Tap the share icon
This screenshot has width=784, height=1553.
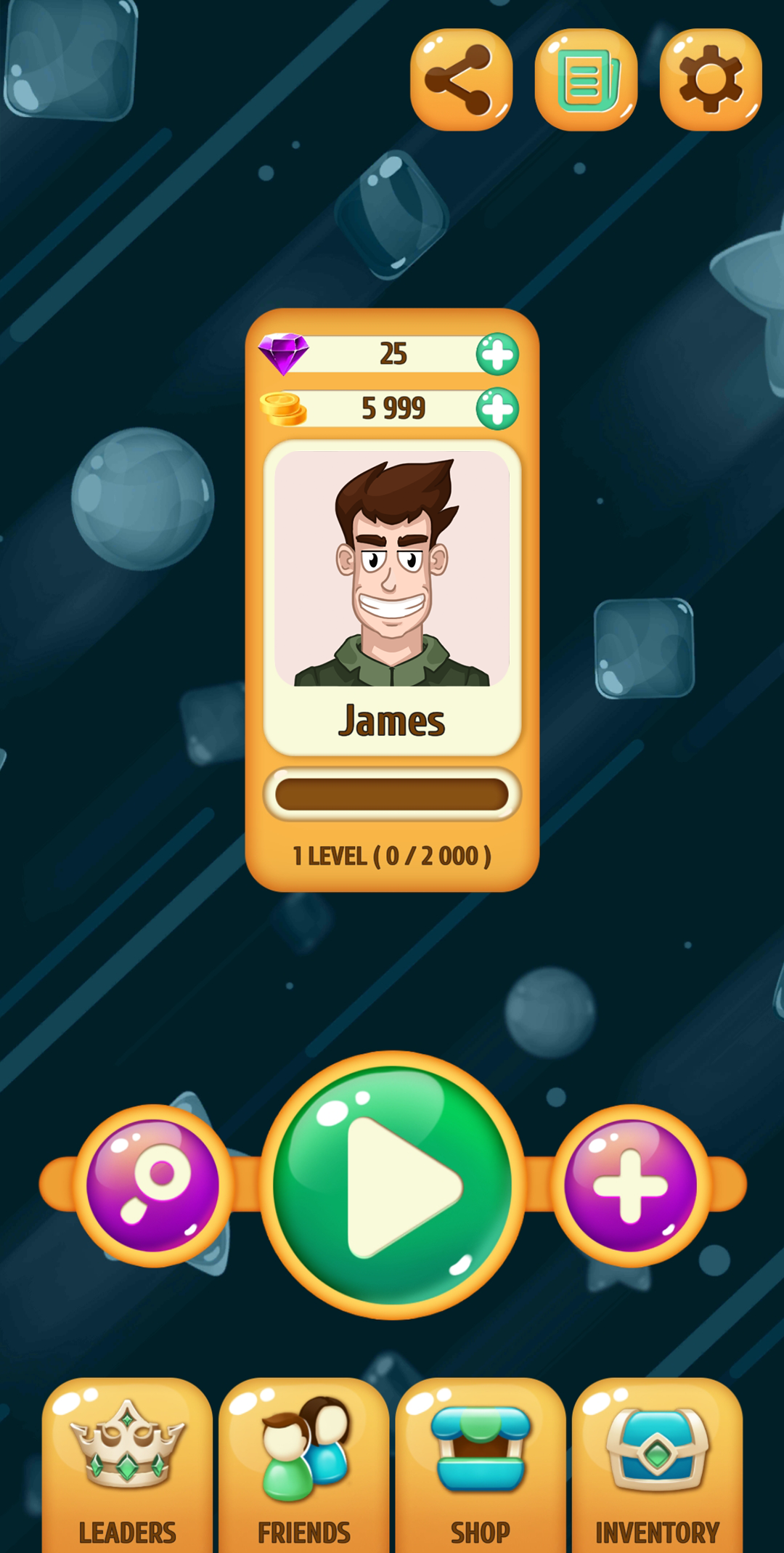click(x=461, y=79)
